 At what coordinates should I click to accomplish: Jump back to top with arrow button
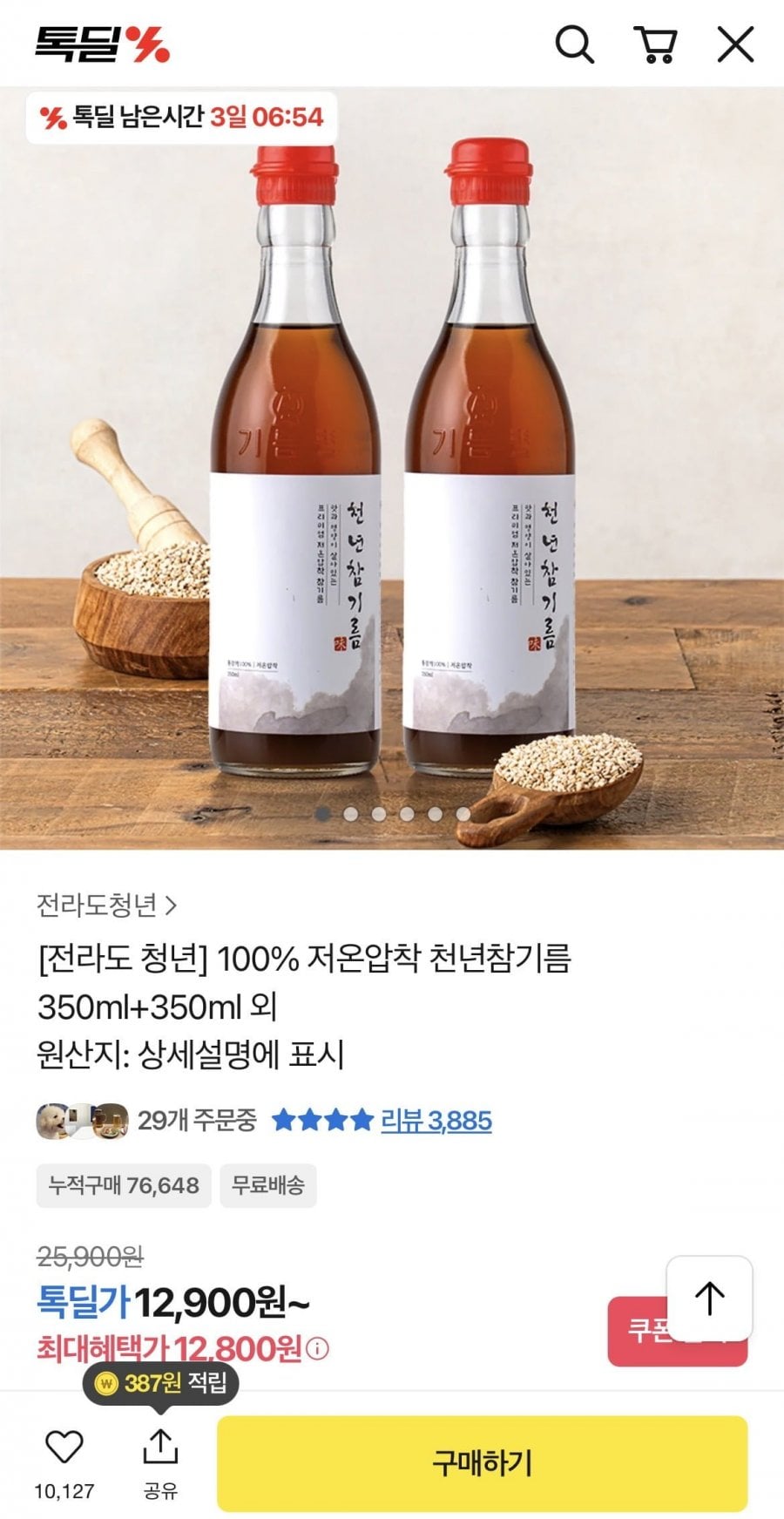(709, 1298)
